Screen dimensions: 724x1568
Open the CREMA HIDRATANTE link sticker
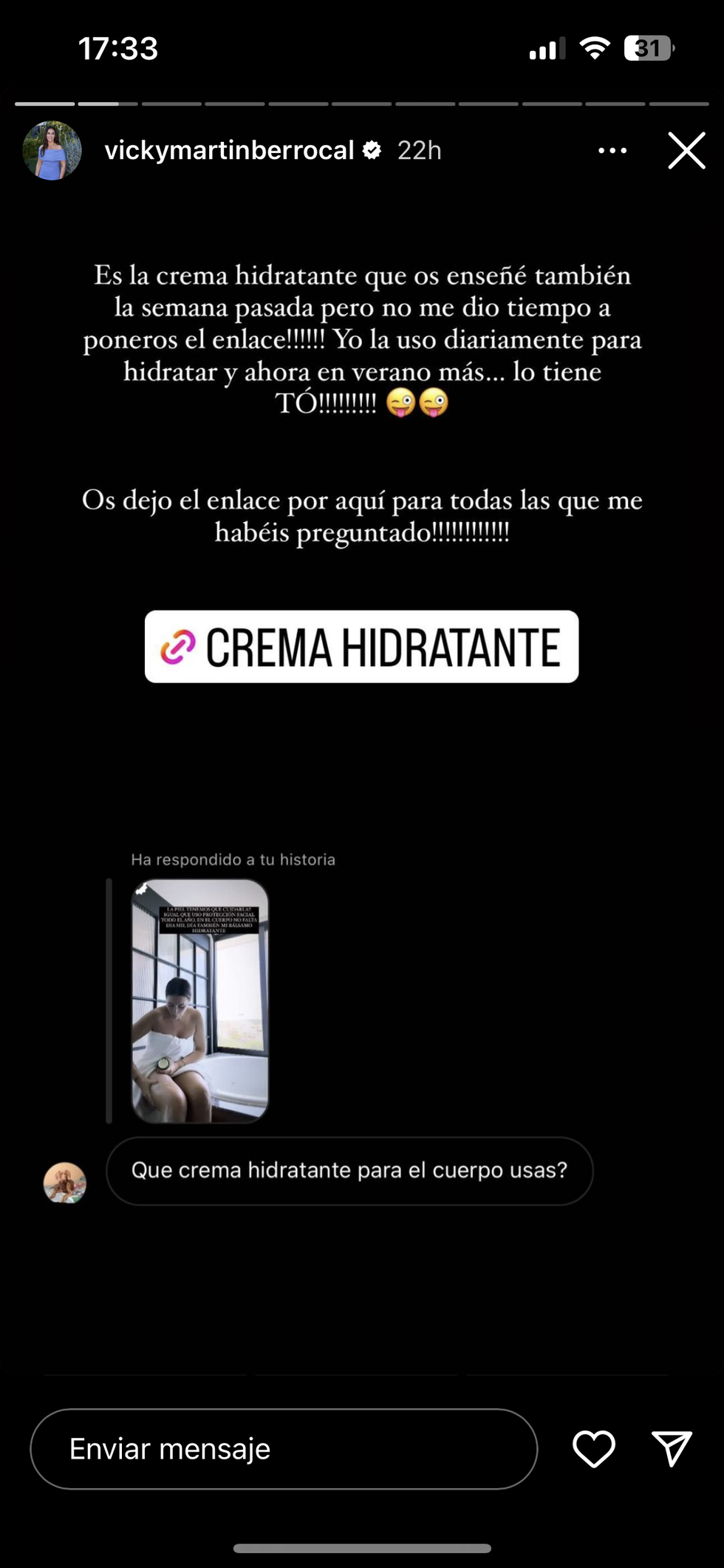click(361, 647)
